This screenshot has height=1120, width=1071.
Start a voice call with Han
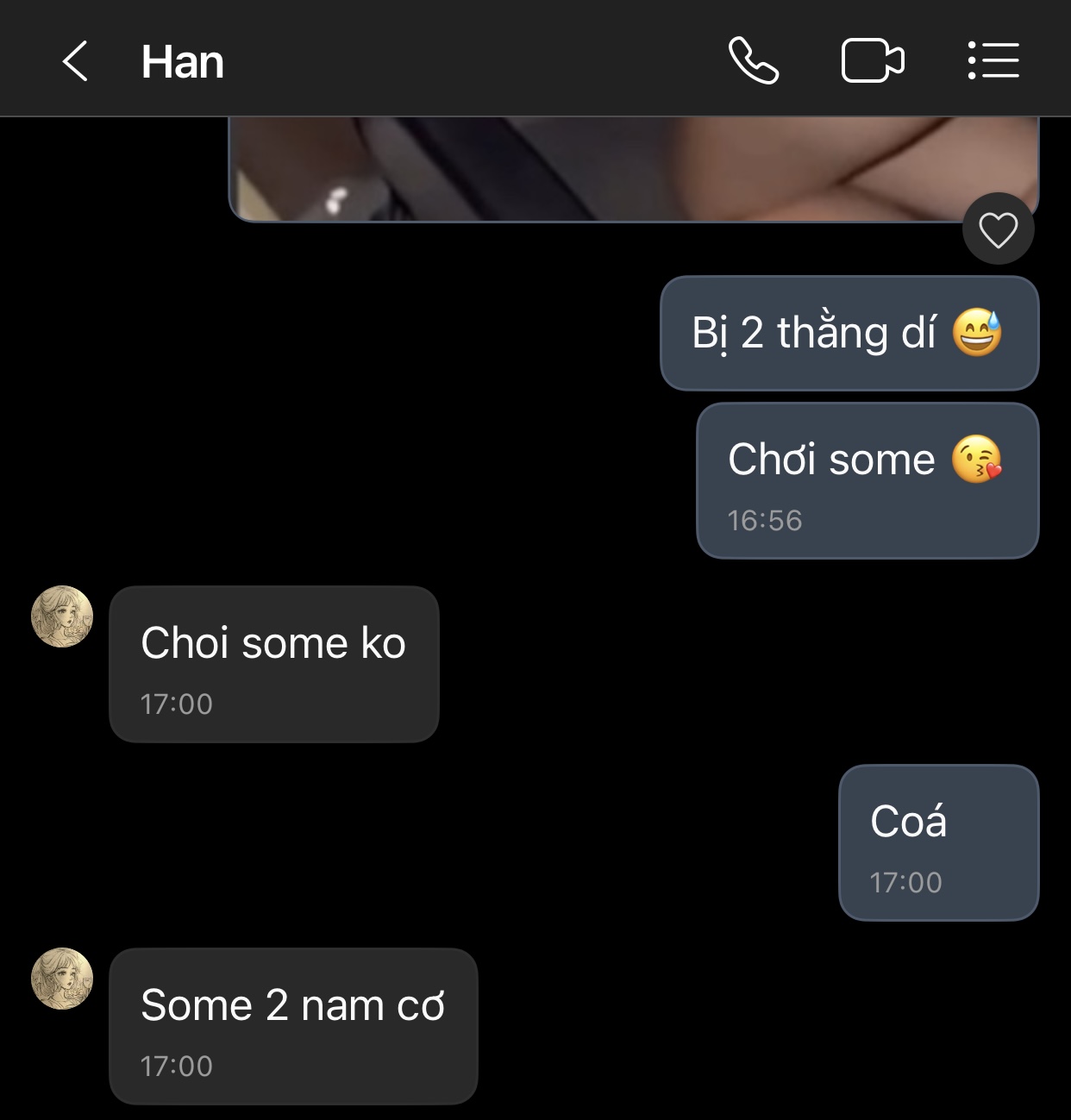(753, 61)
